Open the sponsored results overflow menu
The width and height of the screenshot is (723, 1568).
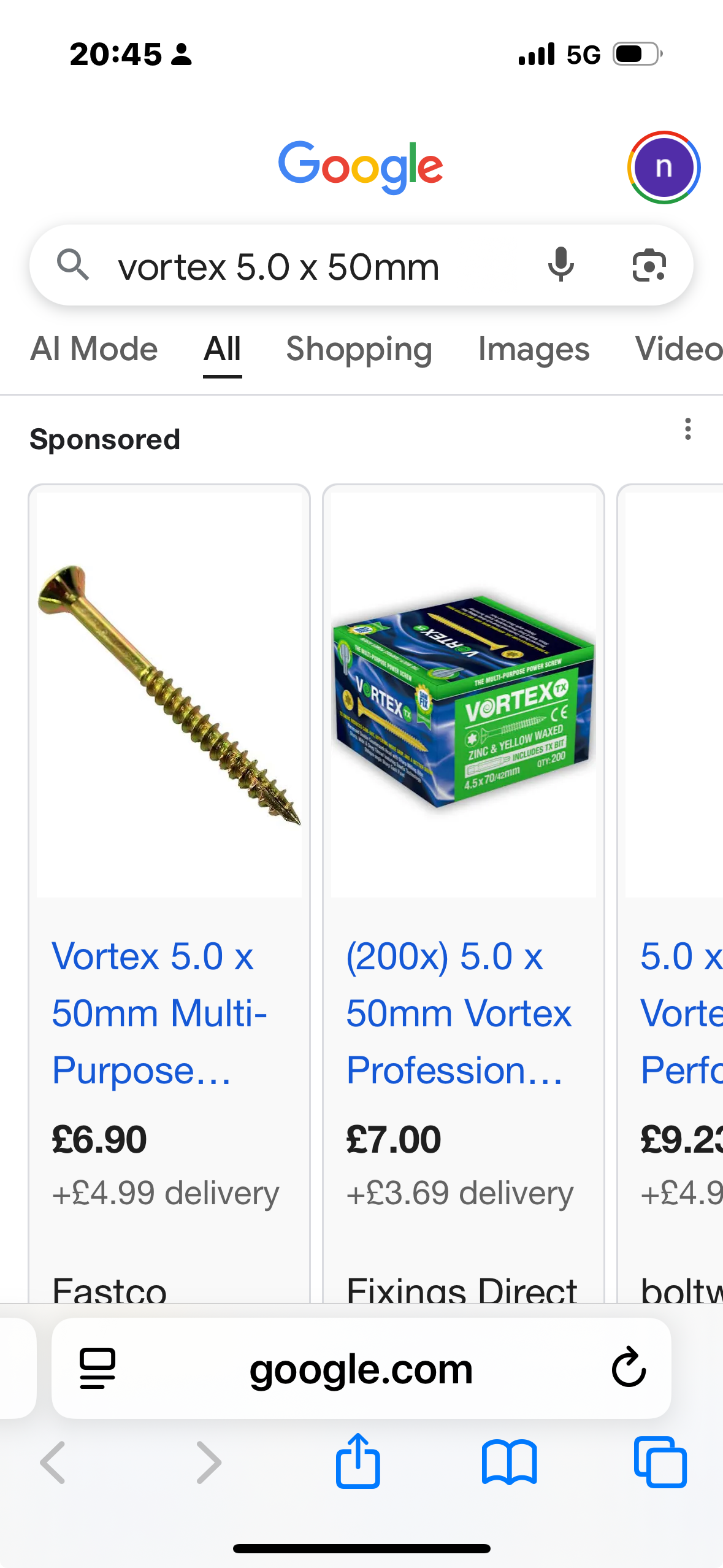point(688,429)
